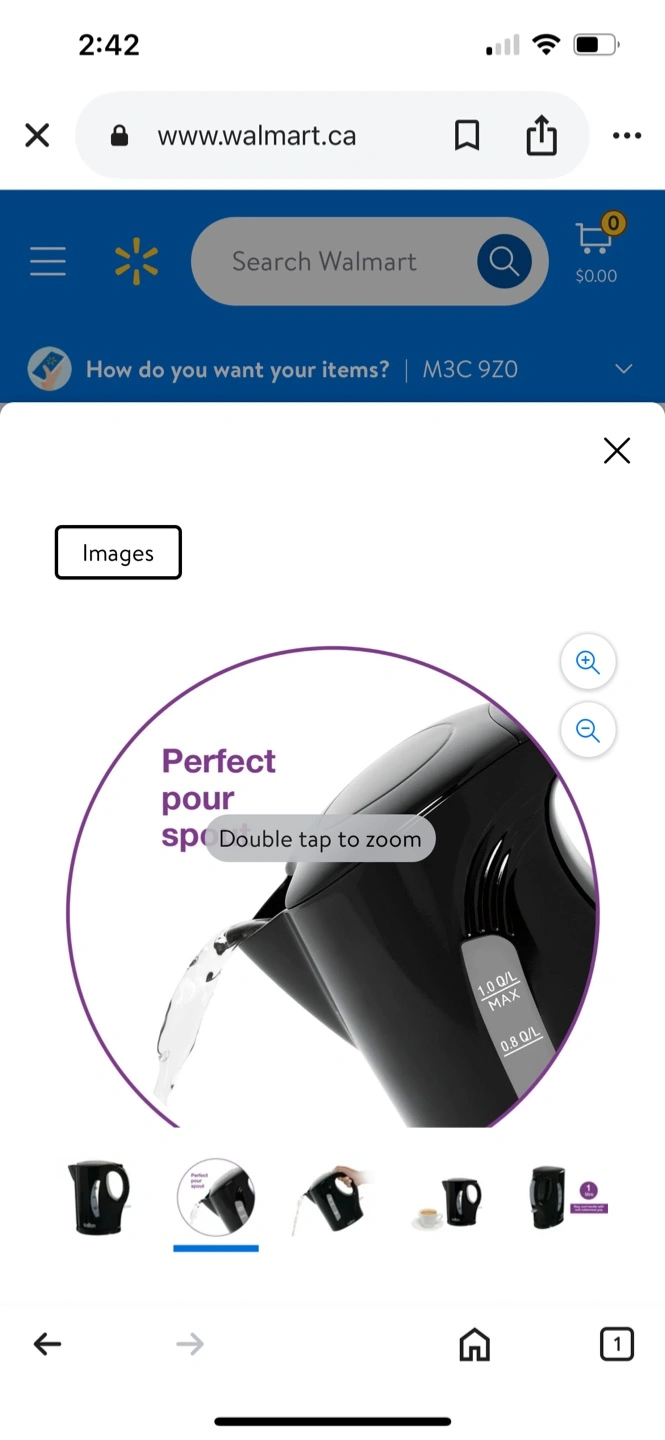Tap the Walmart spark logo to go home

[136, 261]
